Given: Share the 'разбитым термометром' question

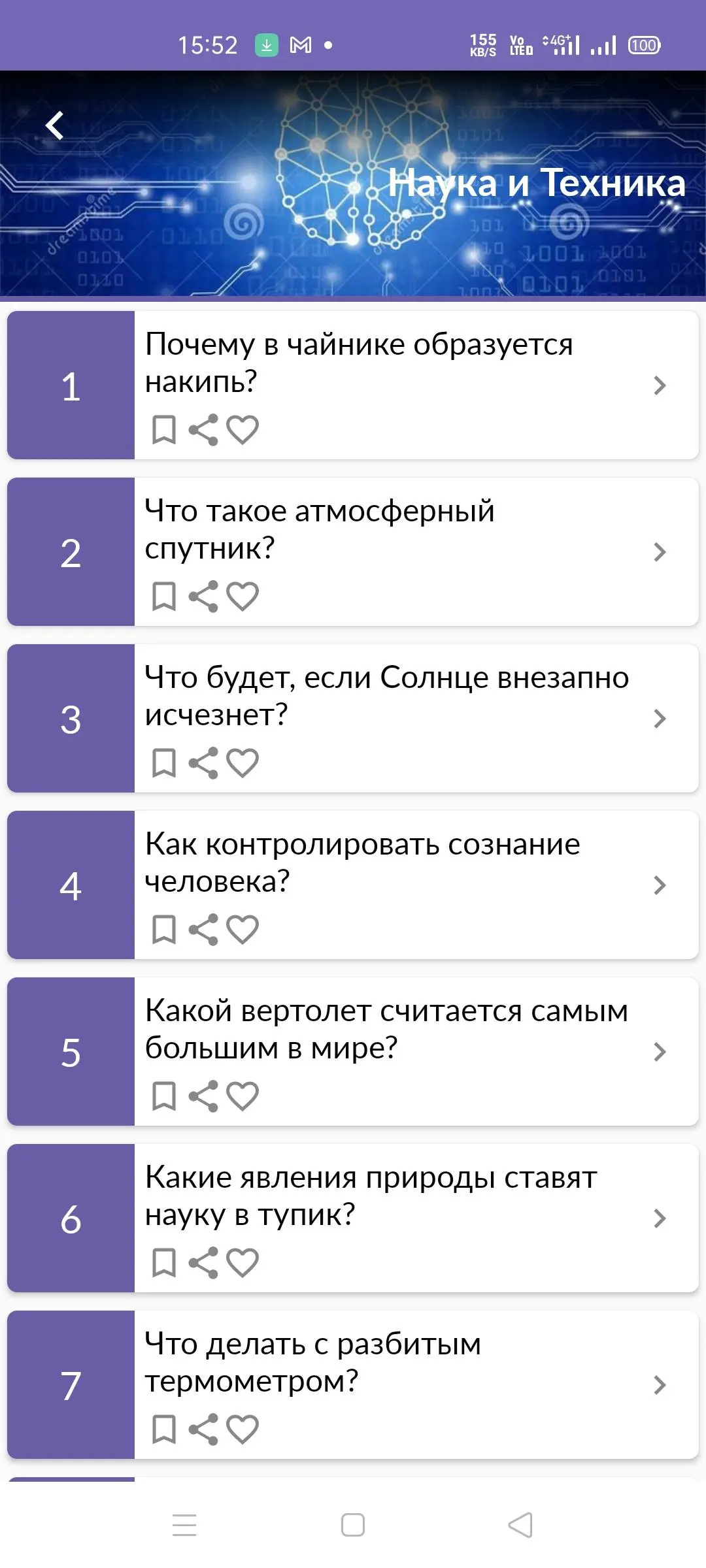Looking at the screenshot, I should (203, 1429).
